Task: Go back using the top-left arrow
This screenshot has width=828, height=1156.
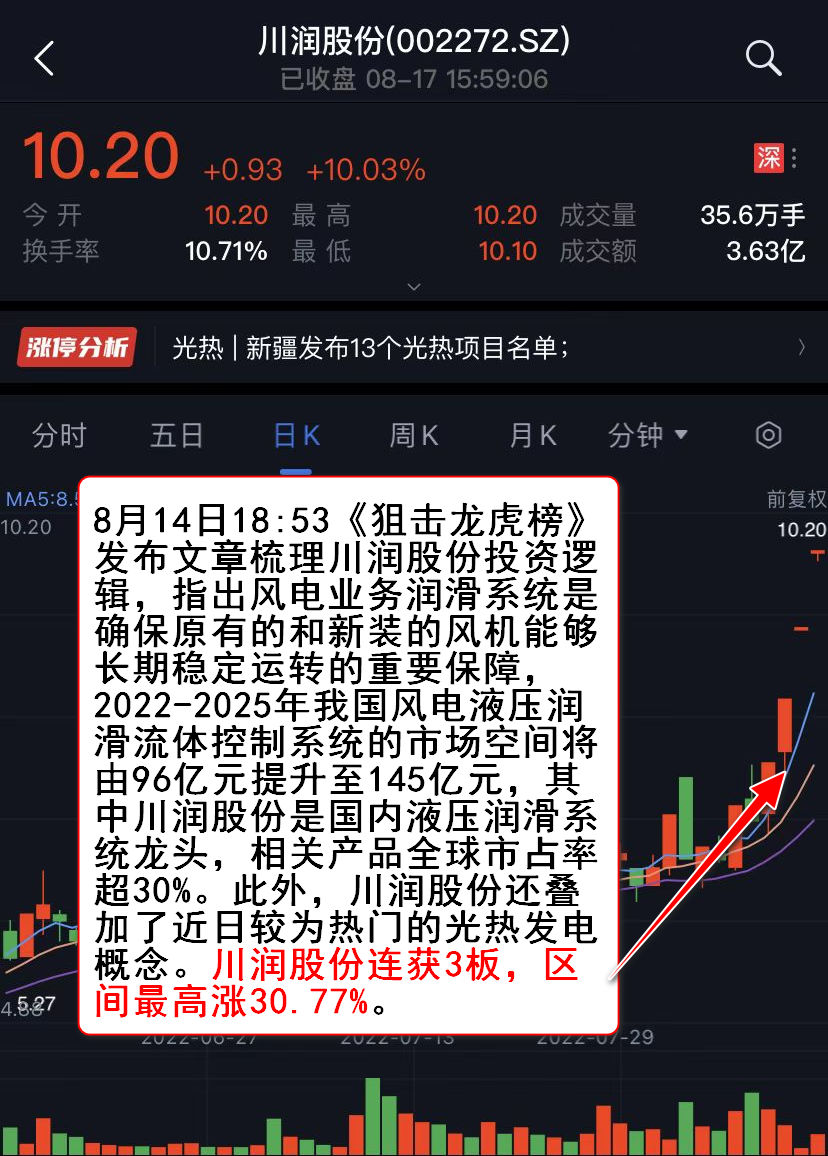Action: tap(44, 59)
